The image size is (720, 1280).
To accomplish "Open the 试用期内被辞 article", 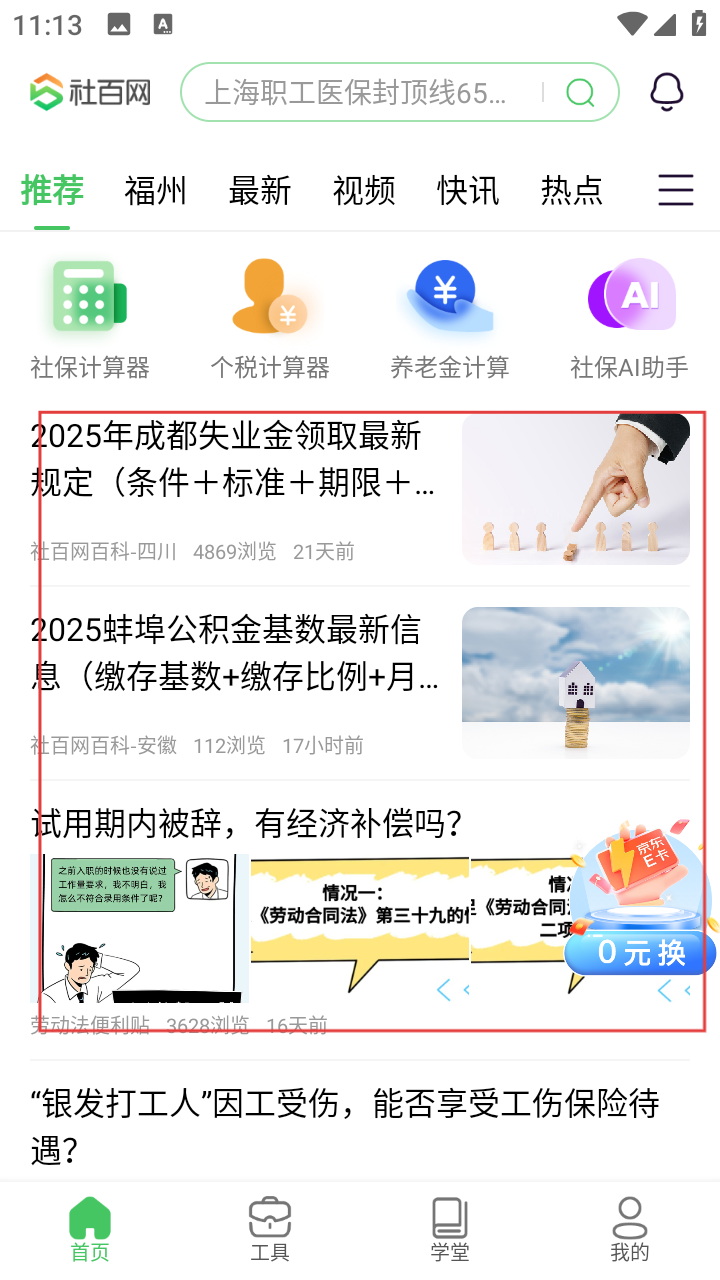I will coord(247,825).
